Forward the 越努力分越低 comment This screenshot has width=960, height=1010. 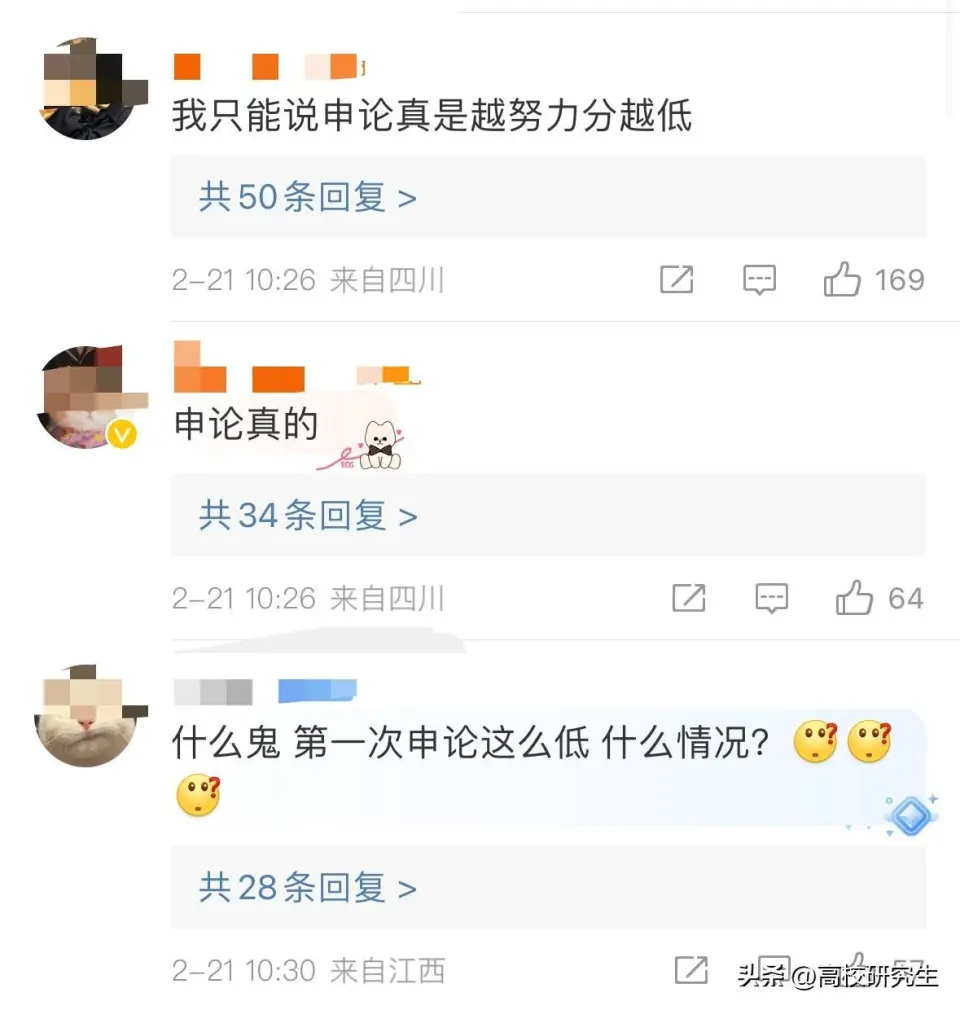click(677, 280)
